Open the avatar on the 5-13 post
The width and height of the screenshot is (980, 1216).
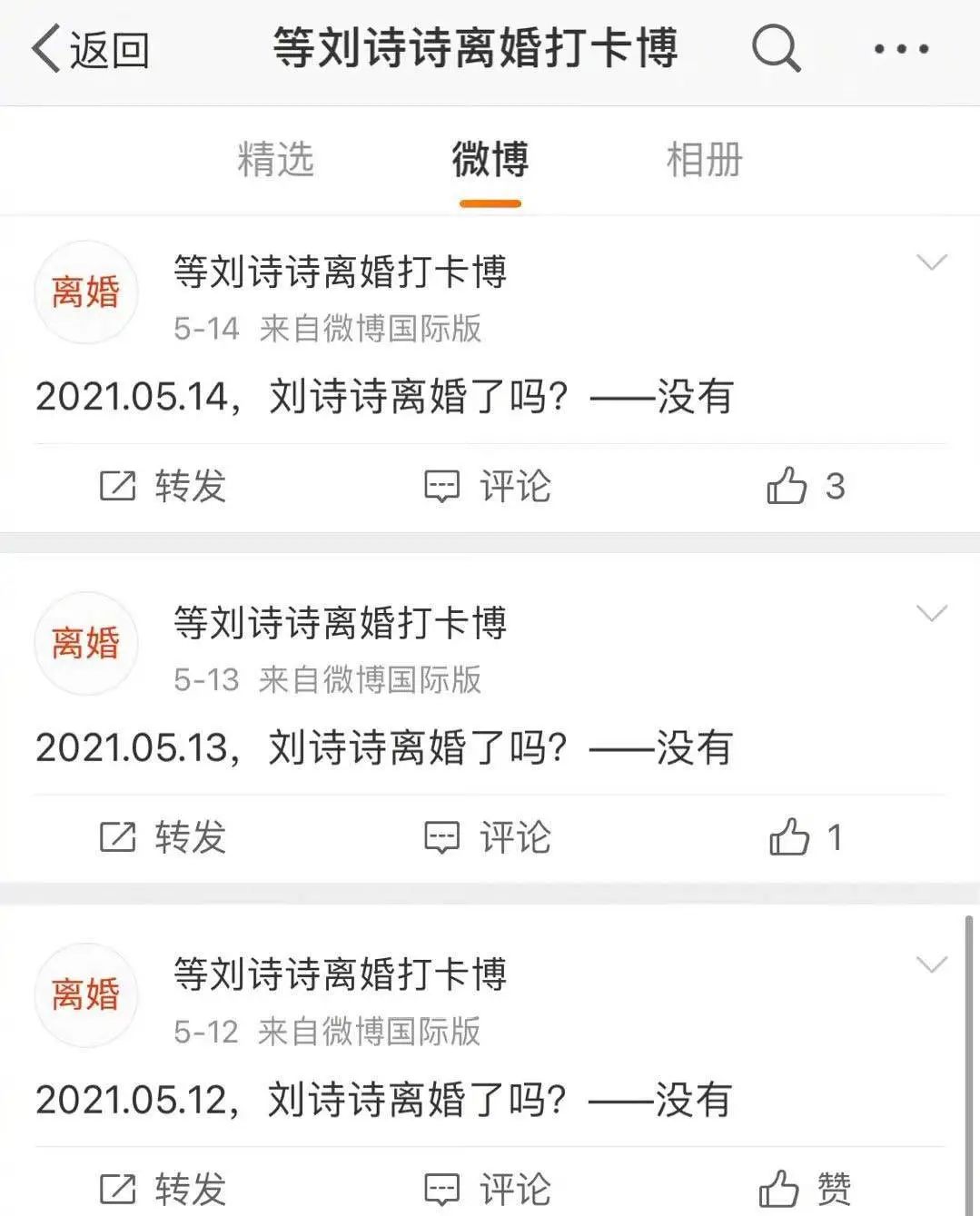click(x=85, y=643)
